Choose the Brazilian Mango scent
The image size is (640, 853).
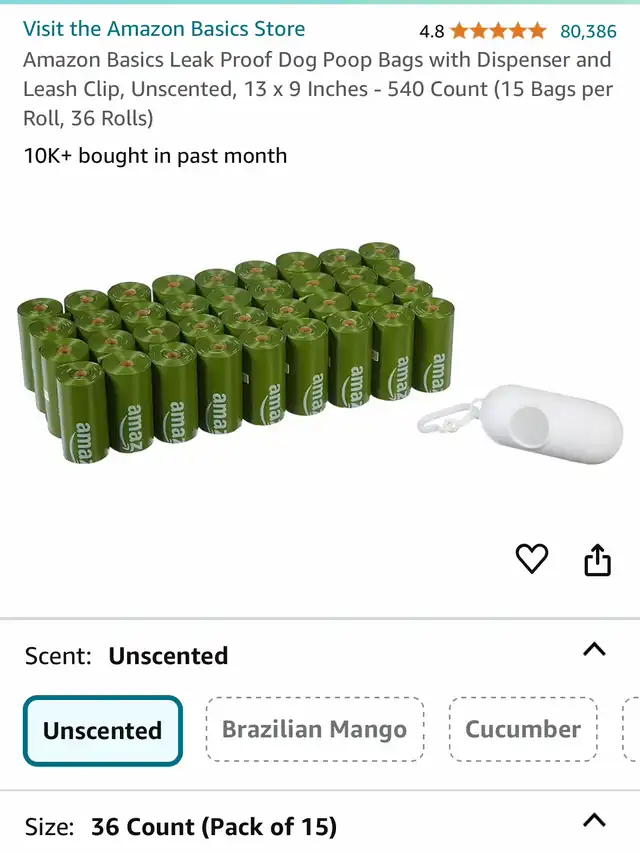314,730
